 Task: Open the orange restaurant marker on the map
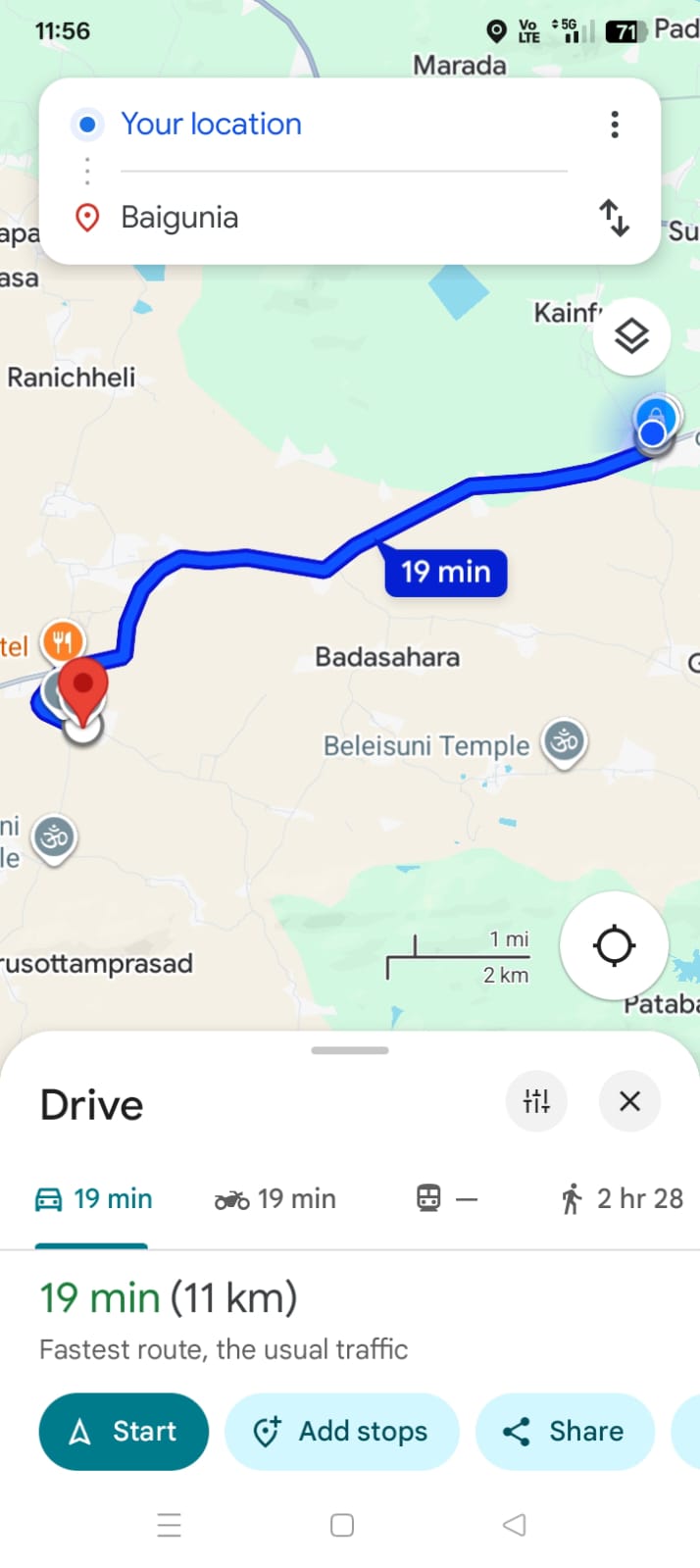[x=62, y=643]
